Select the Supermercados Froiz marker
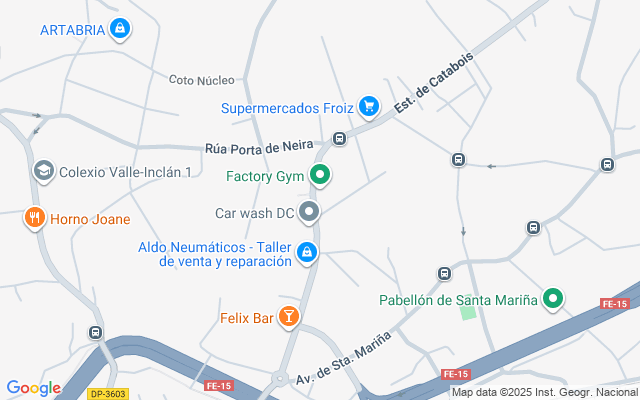Image resolution: width=640 pixels, height=400 pixels. [368, 105]
